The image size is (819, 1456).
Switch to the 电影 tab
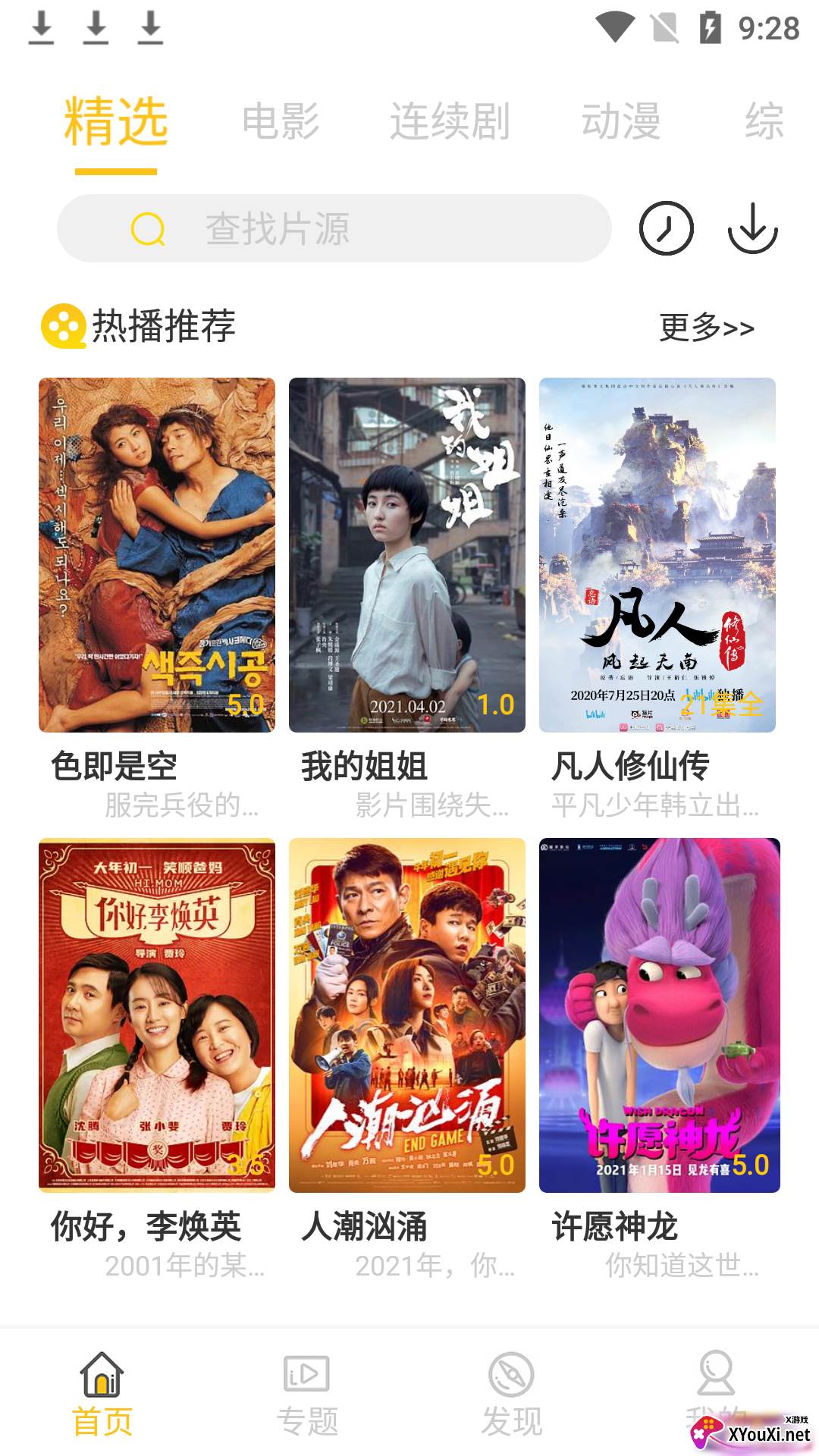[281, 121]
